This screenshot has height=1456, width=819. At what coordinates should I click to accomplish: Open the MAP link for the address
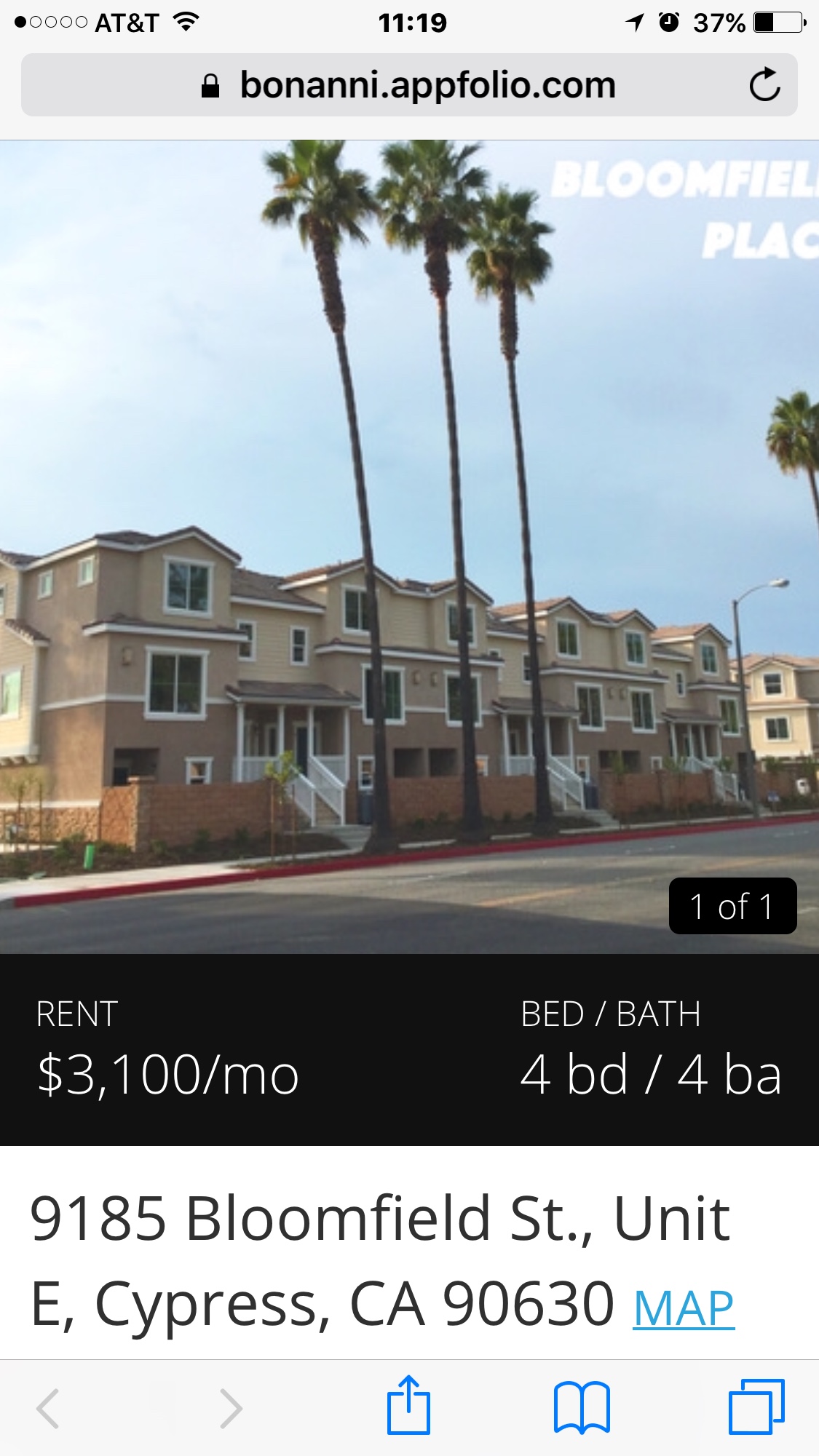[x=683, y=1309]
